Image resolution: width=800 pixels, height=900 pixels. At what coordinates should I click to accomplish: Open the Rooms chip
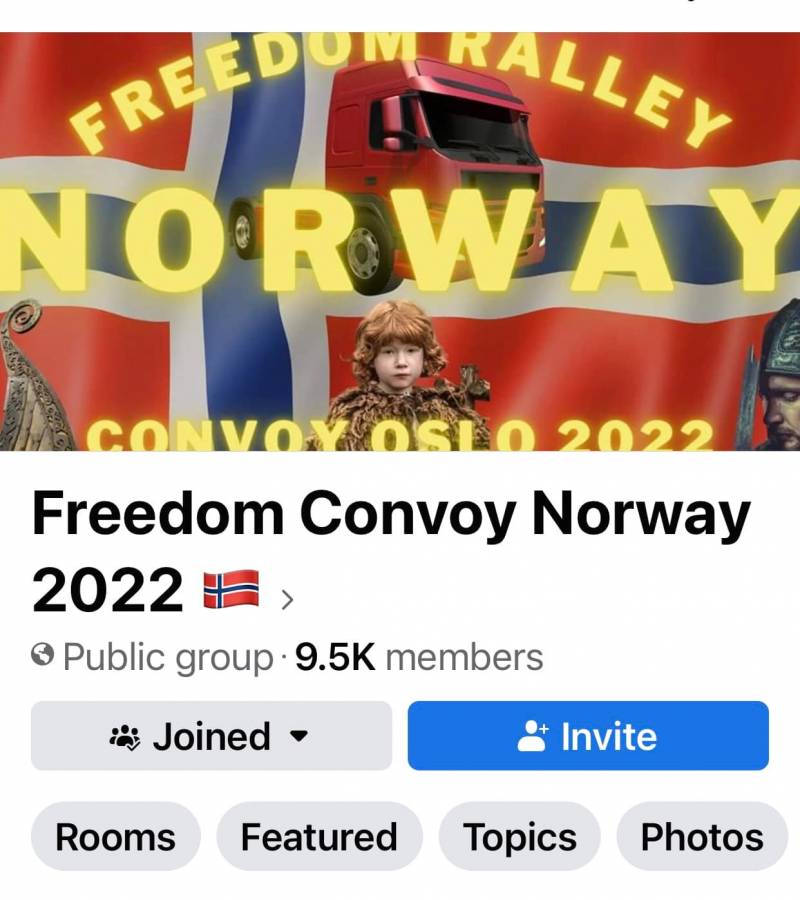(x=115, y=836)
